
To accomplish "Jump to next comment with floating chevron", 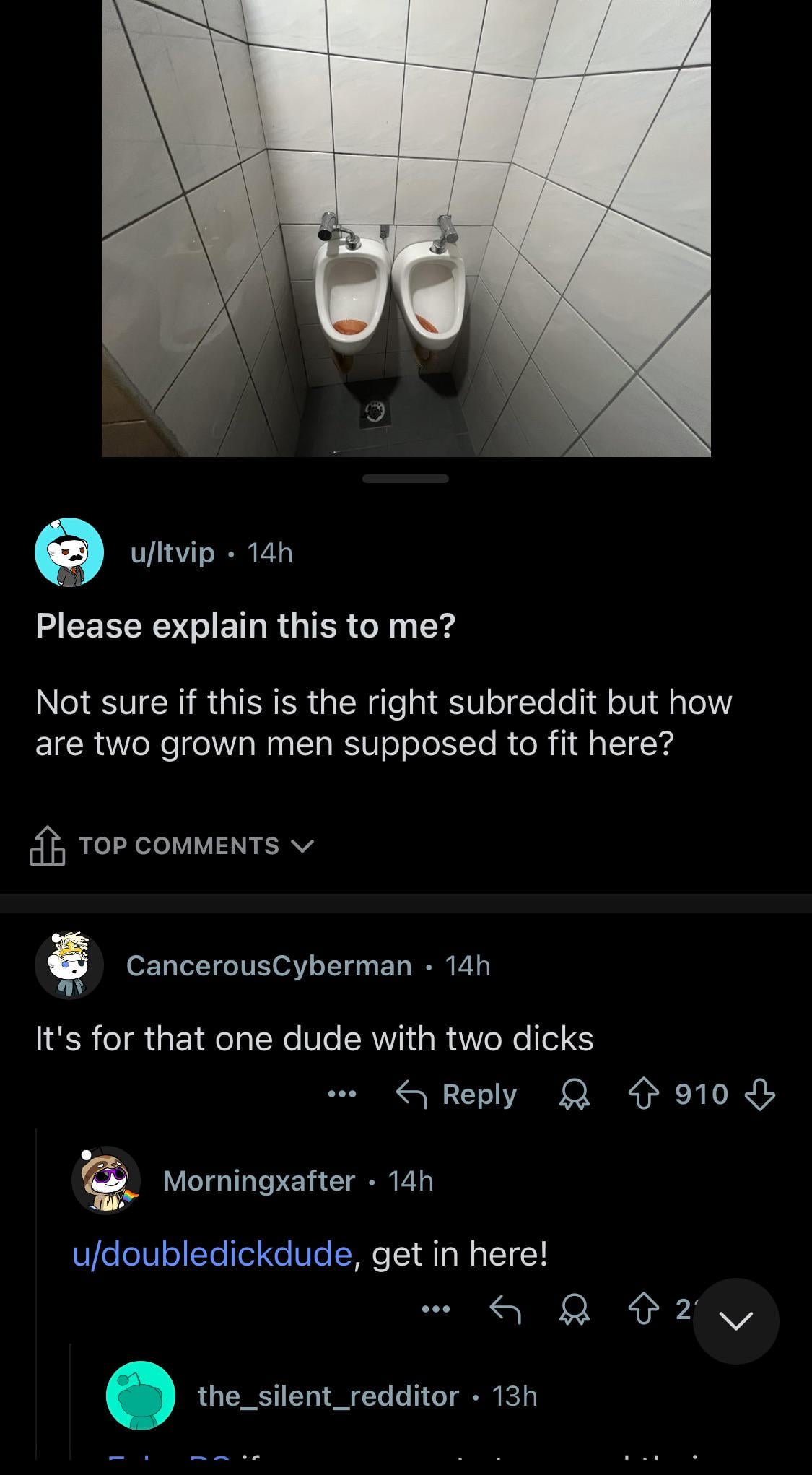I will click(735, 1320).
